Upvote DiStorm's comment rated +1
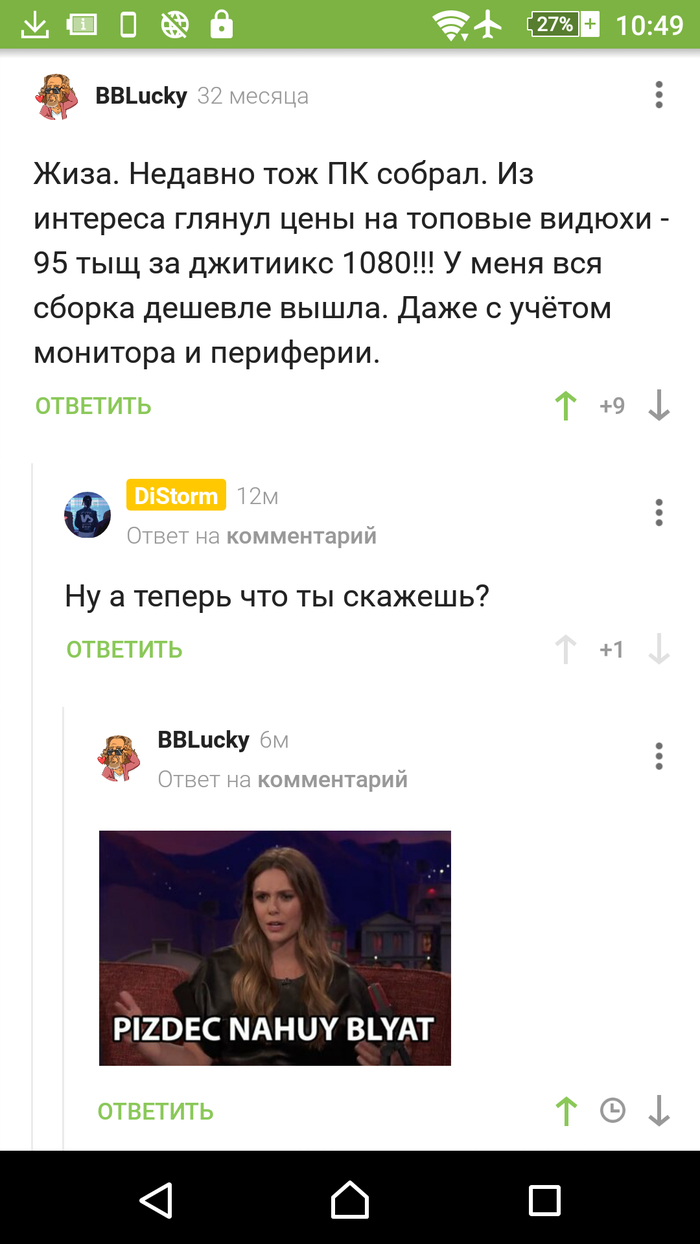 566,650
